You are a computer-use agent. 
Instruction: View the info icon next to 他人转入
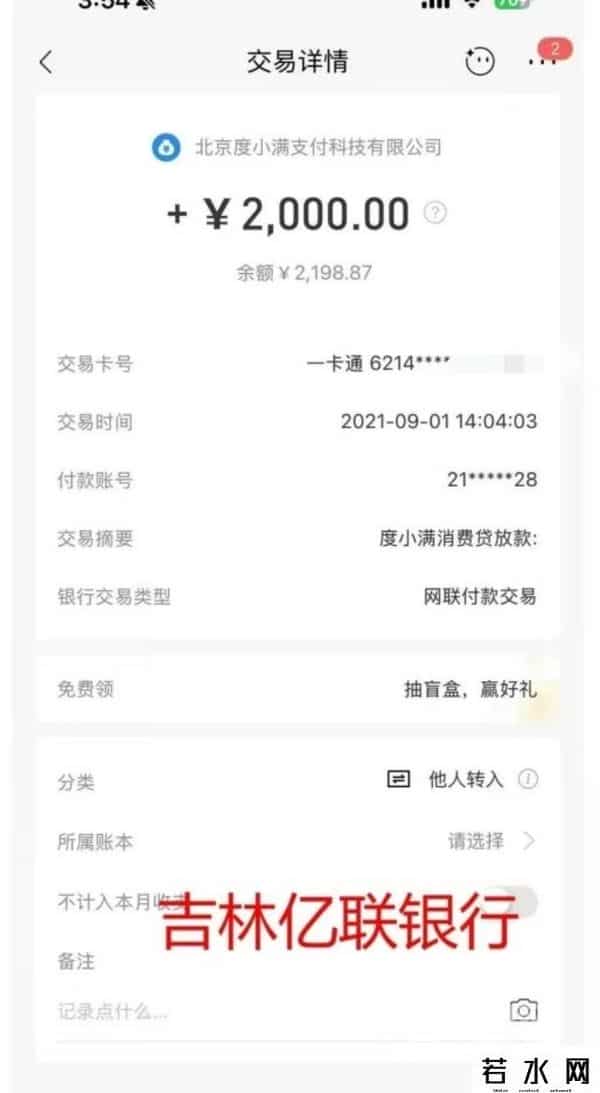pyautogui.click(x=529, y=780)
